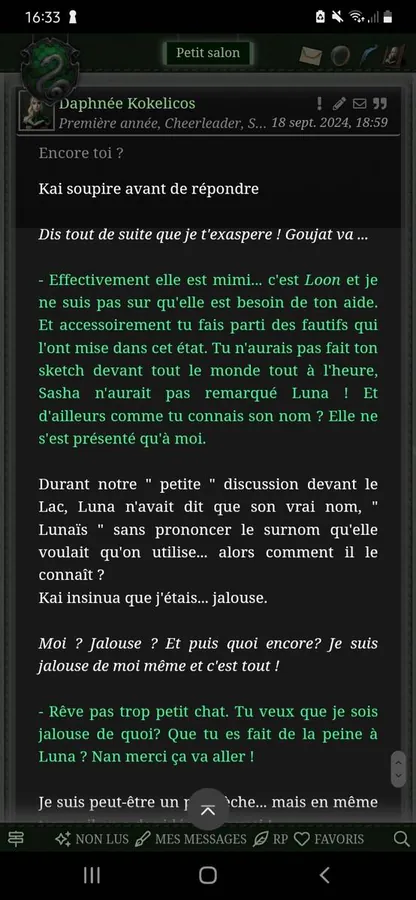This screenshot has height=900, width=416.
Task: Tap Daphnée Kokelicos's avatar picture
Action: tap(36, 111)
